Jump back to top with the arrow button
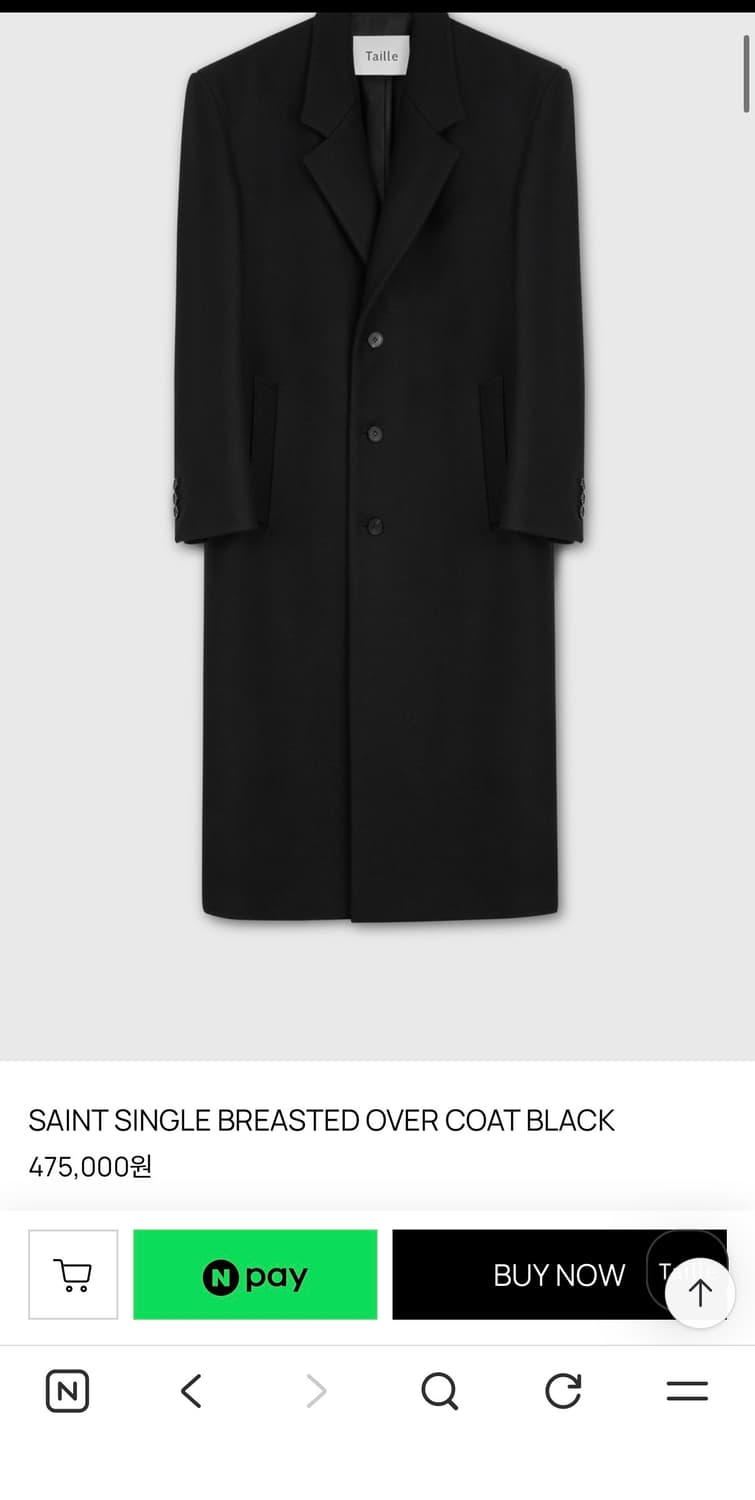 click(x=700, y=1293)
